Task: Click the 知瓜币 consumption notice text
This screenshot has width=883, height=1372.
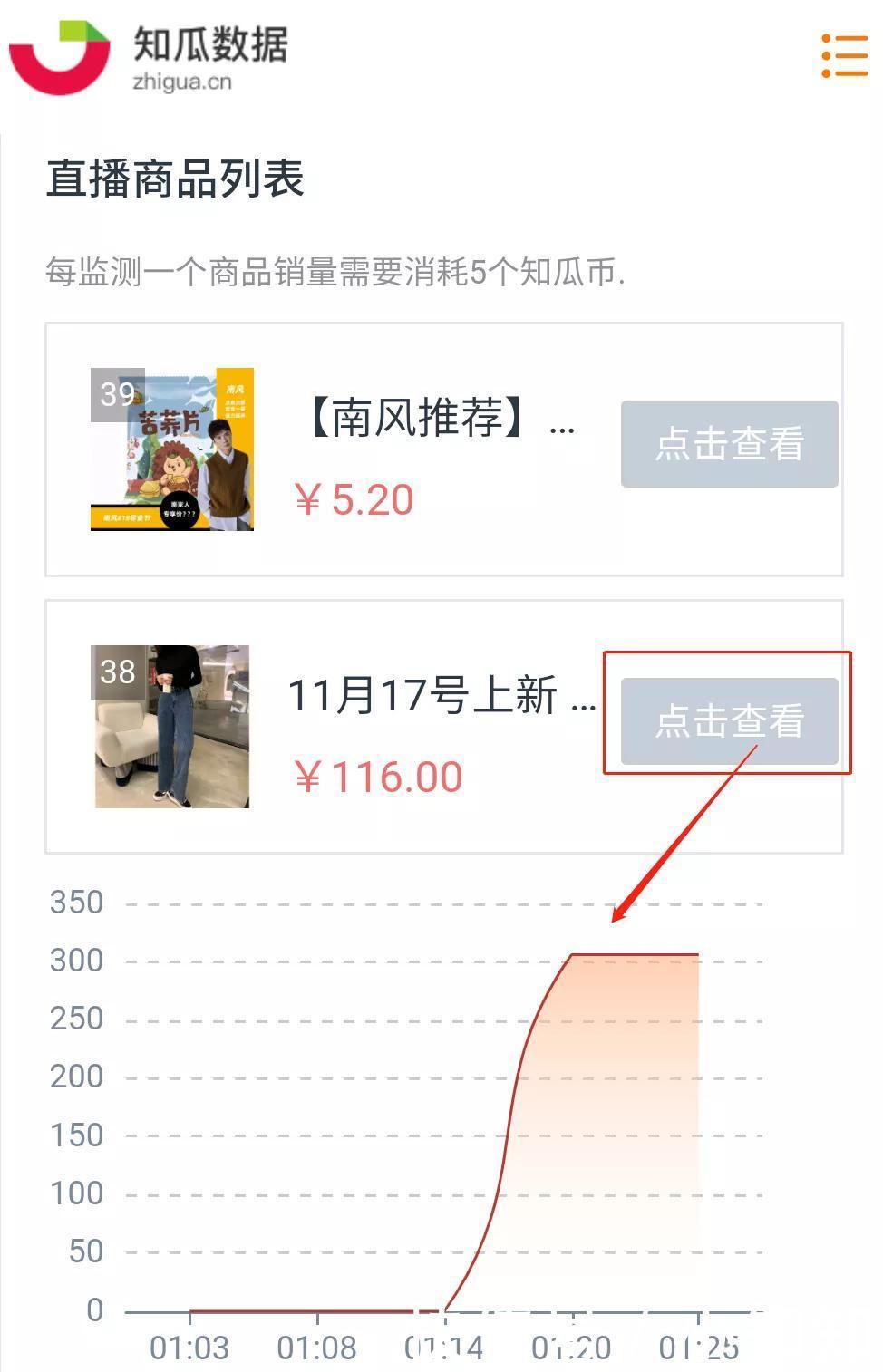Action: tap(339, 271)
